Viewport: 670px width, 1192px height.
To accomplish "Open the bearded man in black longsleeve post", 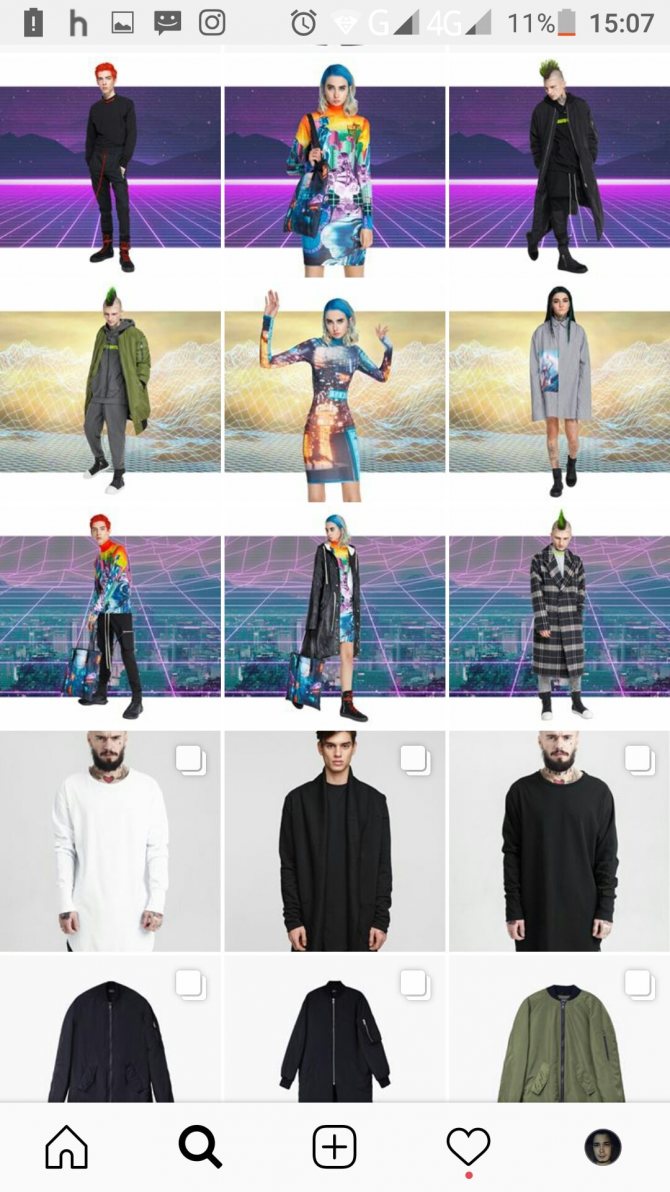I will pyautogui.click(x=559, y=840).
